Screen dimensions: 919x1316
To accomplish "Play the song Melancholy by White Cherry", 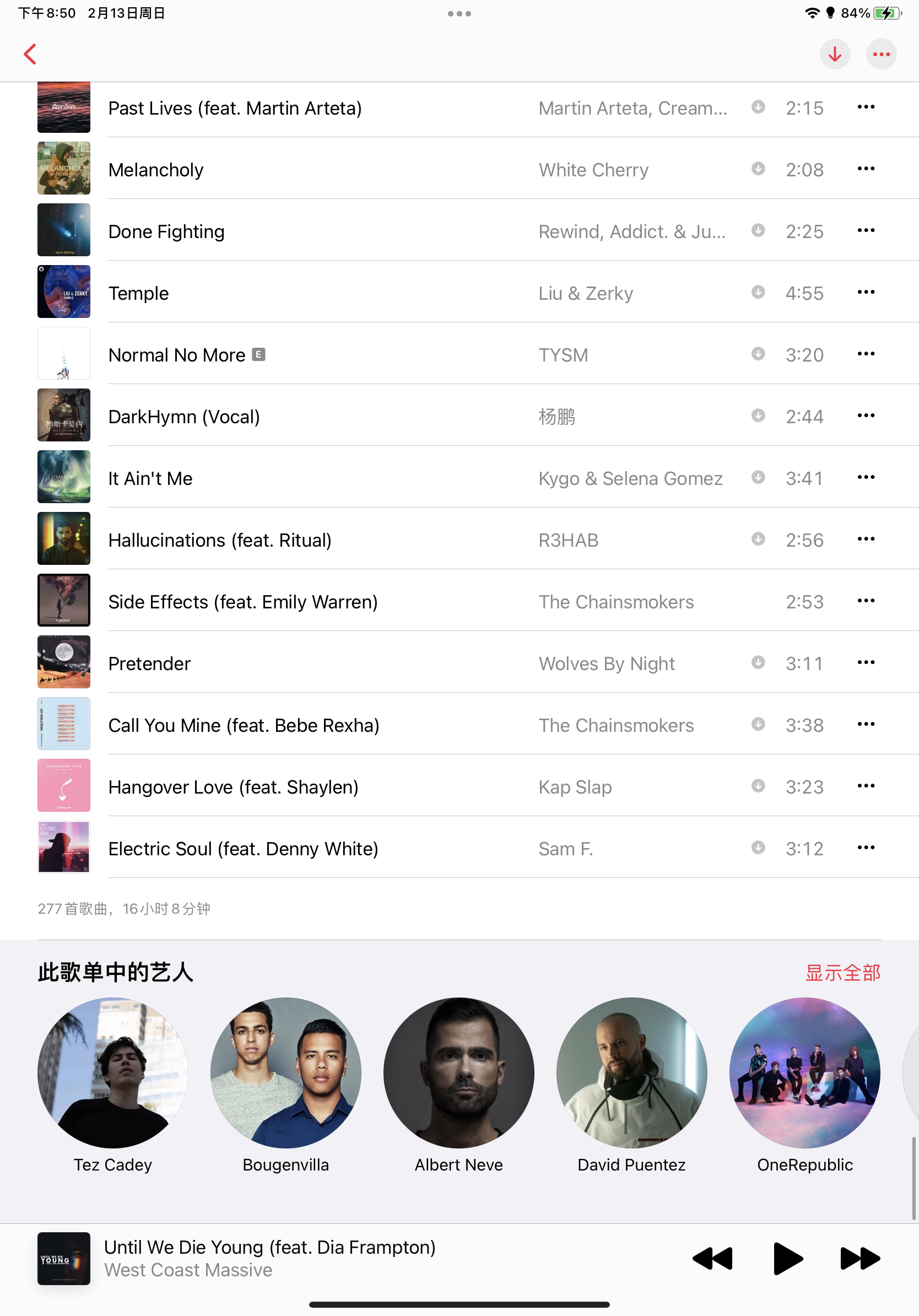I will point(156,170).
